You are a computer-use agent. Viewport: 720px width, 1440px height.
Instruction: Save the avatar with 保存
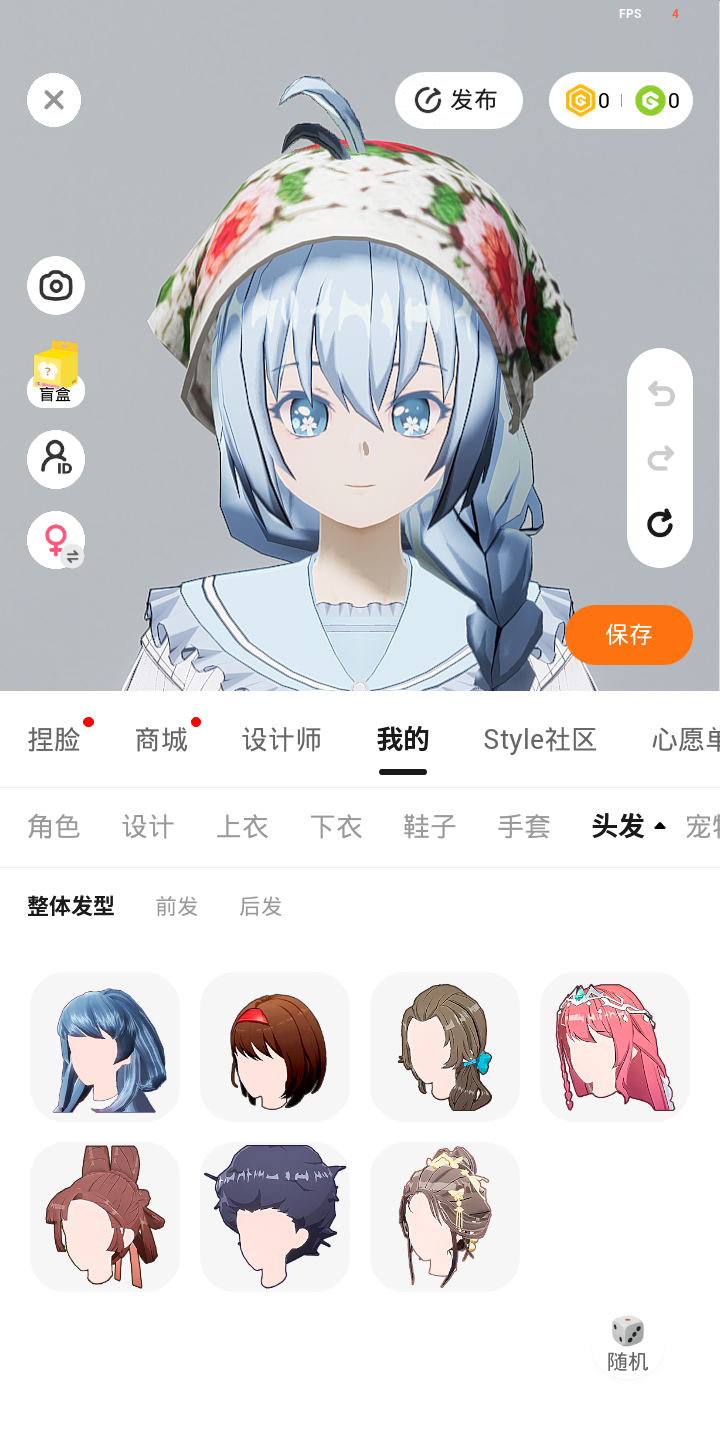[629, 635]
